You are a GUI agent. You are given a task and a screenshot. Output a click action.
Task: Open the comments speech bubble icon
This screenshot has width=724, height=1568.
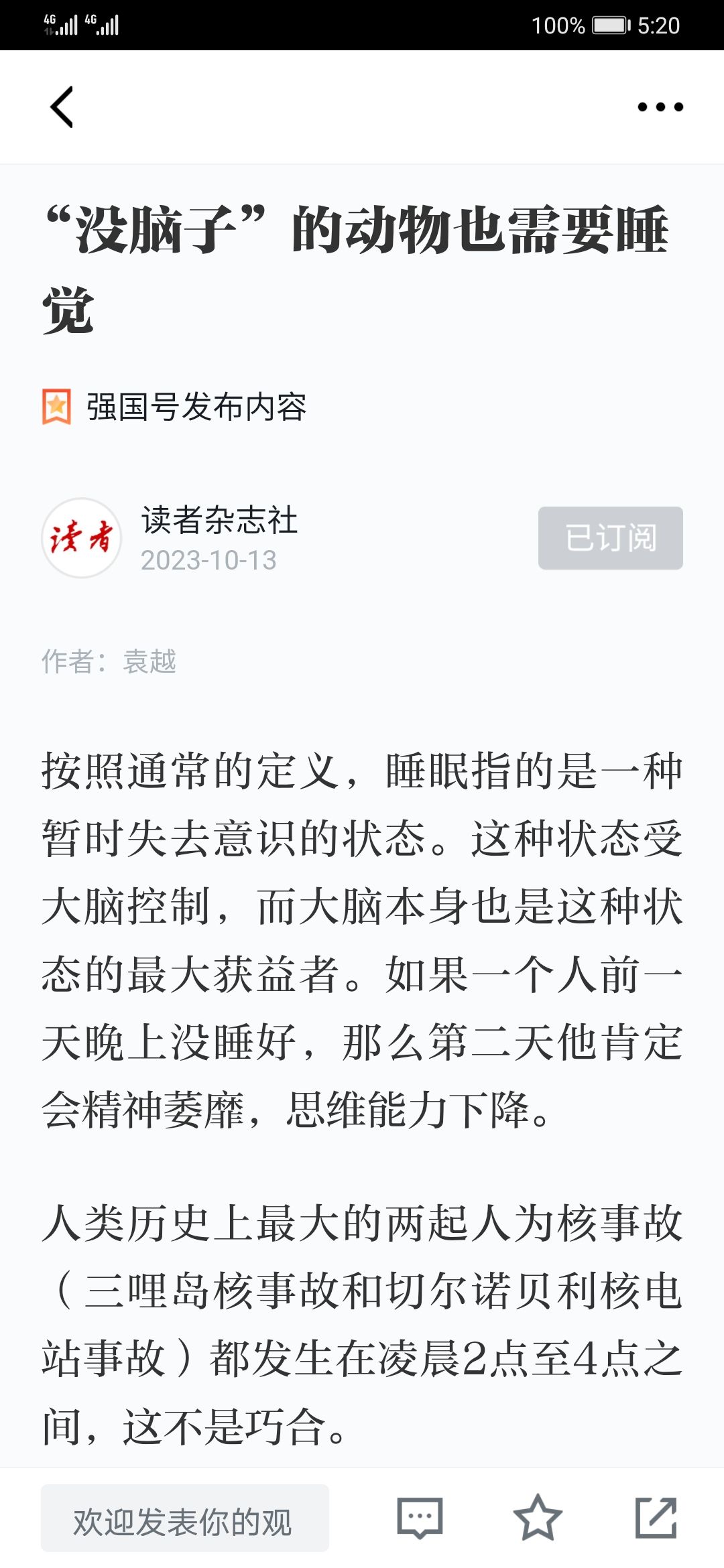coord(420,1518)
